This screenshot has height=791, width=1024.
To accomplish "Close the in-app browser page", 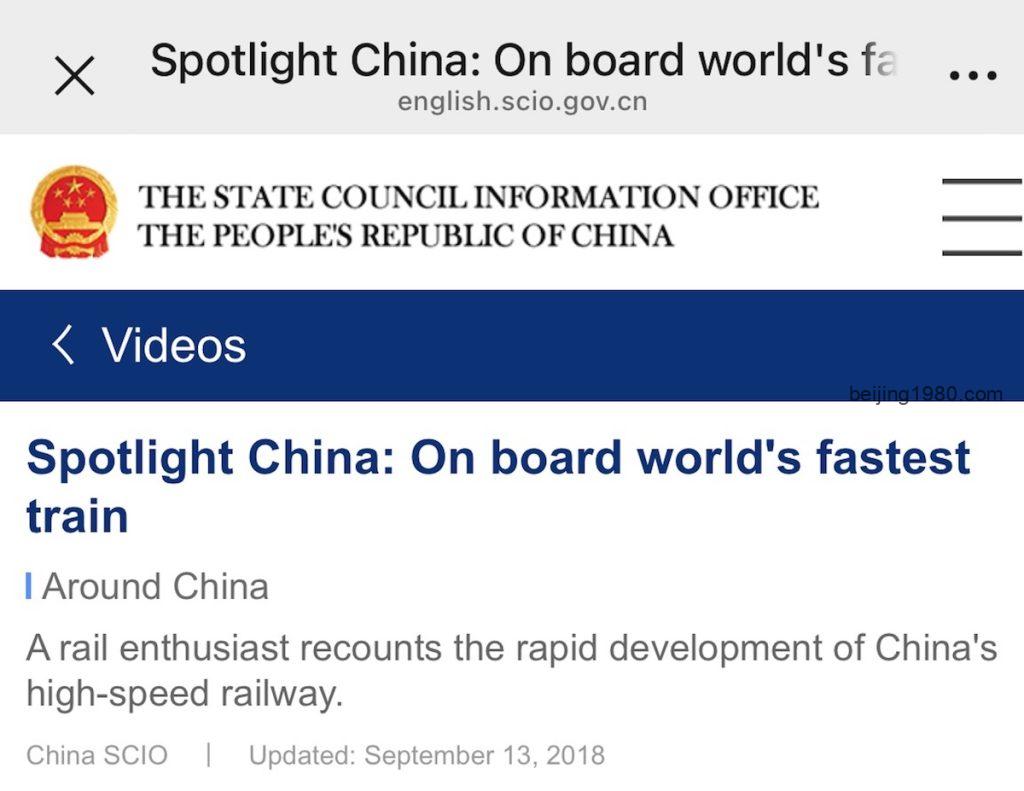I will (x=75, y=75).
